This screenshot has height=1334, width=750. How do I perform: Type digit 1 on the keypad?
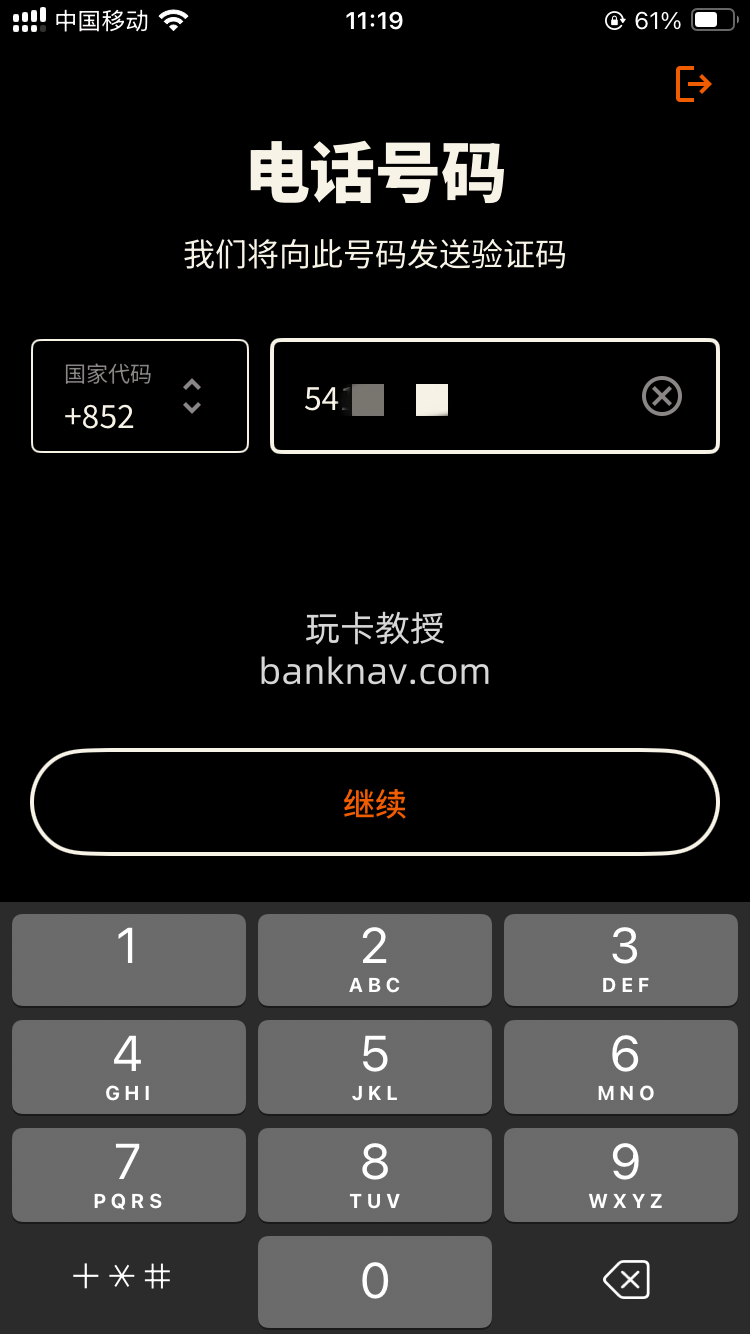(x=128, y=958)
